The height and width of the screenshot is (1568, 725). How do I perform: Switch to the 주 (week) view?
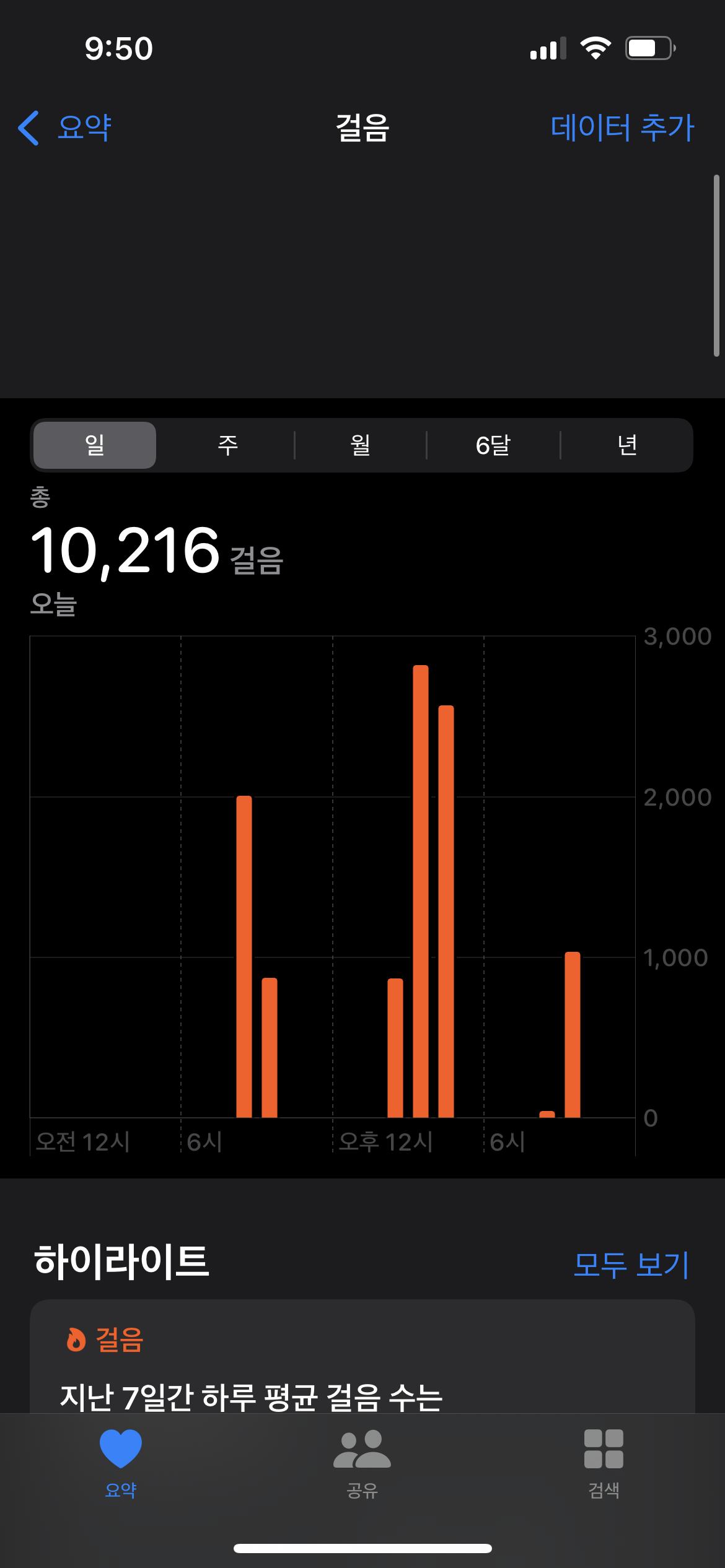coord(227,445)
